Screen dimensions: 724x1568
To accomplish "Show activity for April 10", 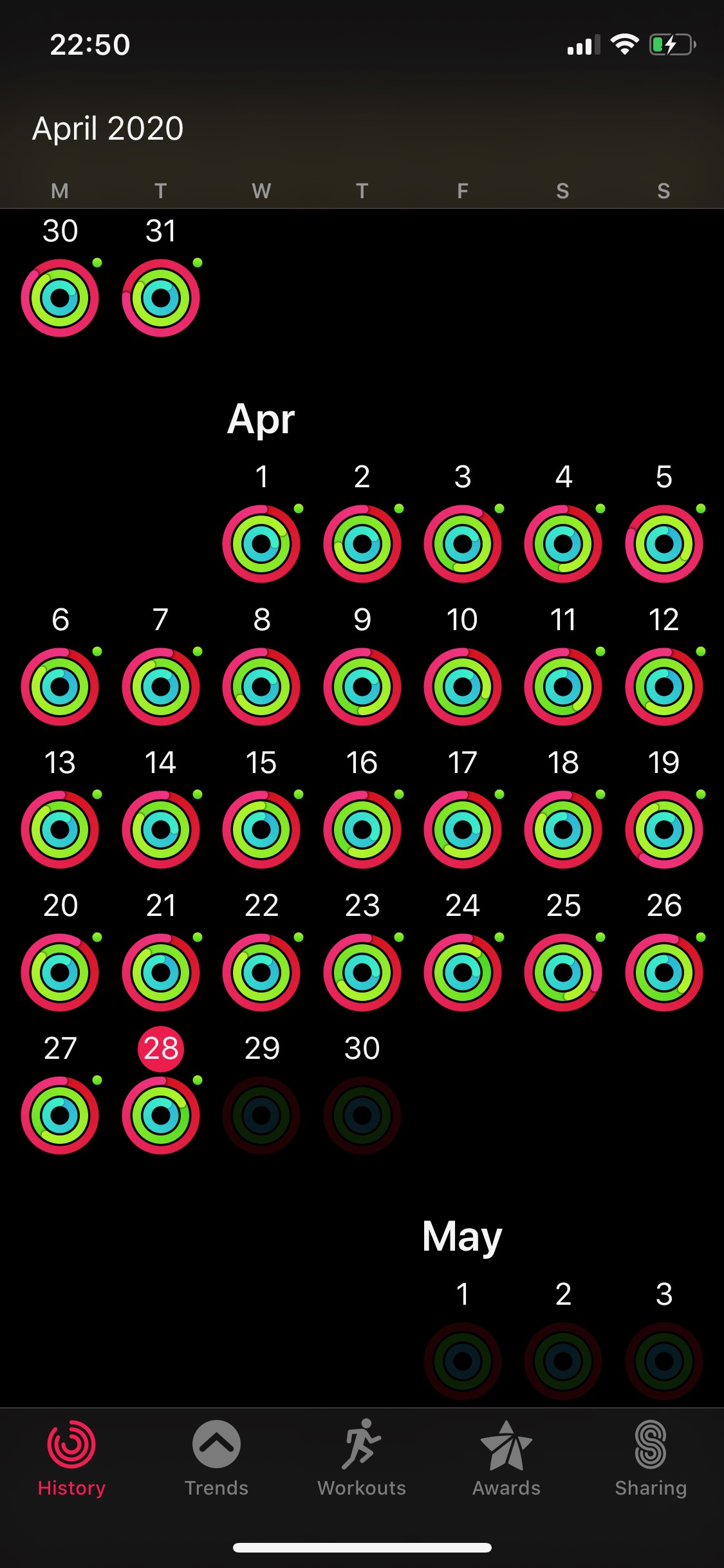I will 463,687.
